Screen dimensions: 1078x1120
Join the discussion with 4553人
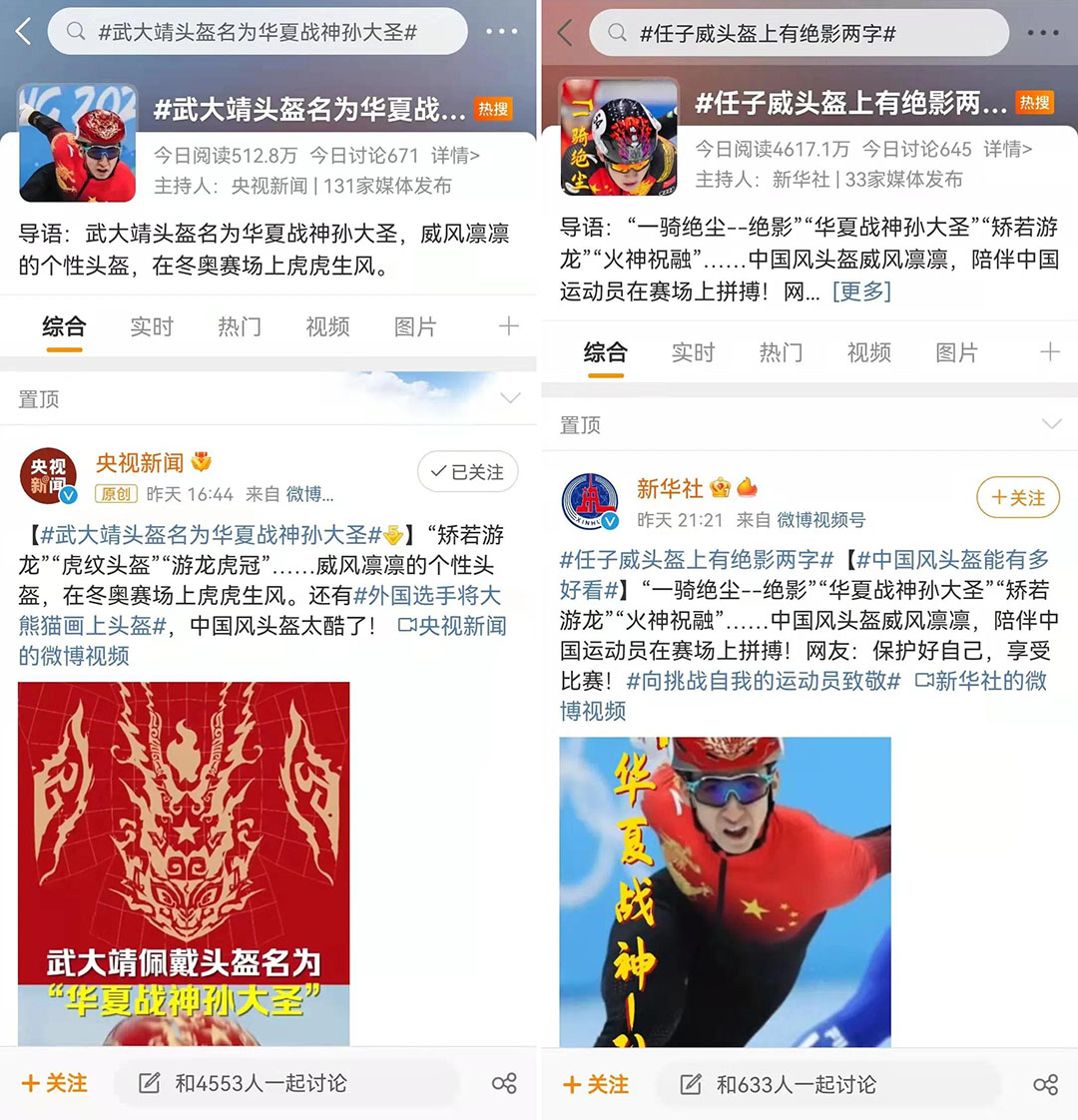pos(260,1084)
